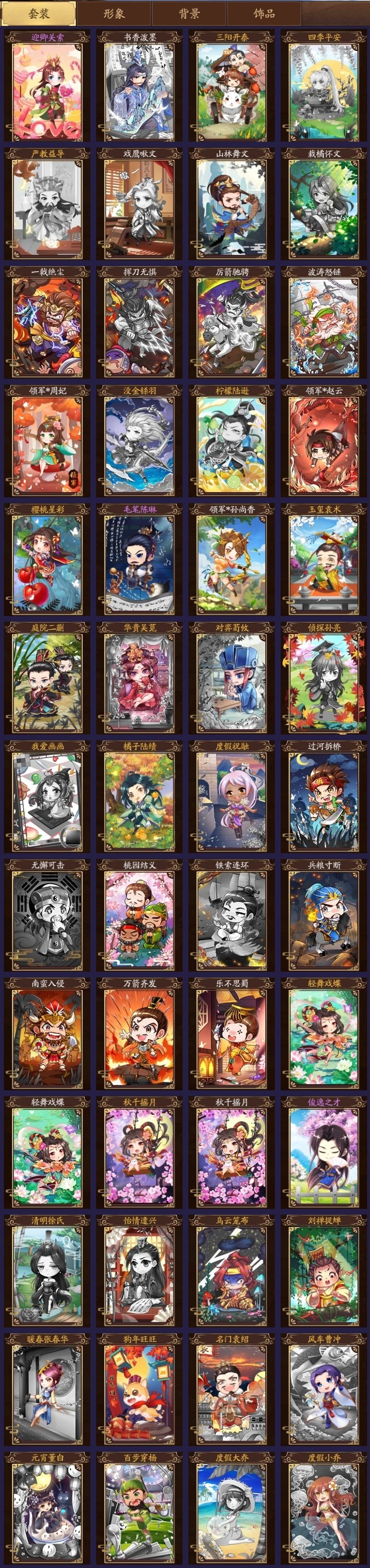Choose the 度假大乔 outfit card
The width and height of the screenshot is (370, 1568).
[232, 1509]
